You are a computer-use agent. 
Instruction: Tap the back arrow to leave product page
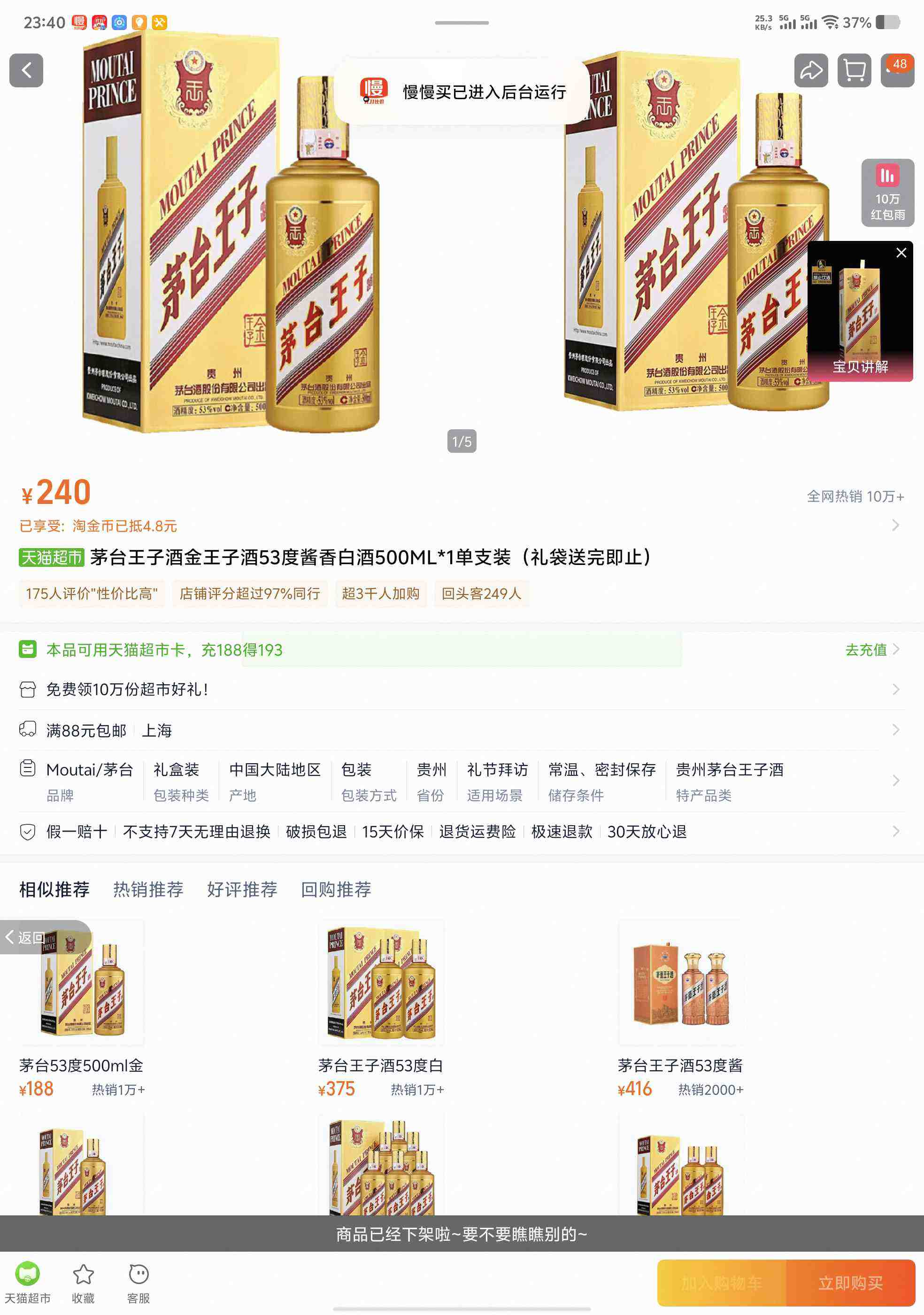pyautogui.click(x=26, y=70)
